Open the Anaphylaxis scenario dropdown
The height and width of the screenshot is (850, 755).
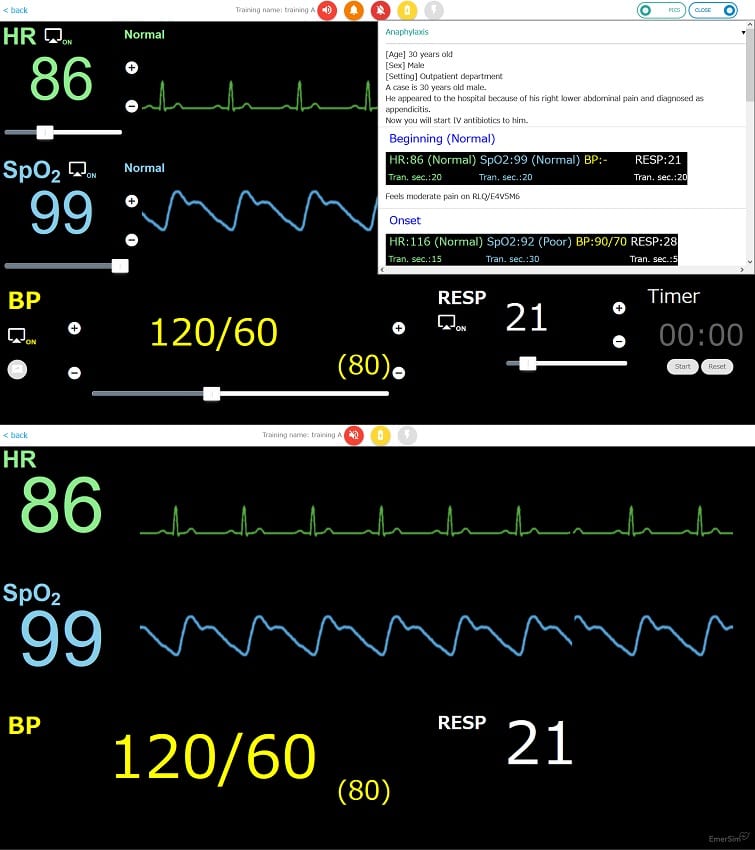(742, 32)
